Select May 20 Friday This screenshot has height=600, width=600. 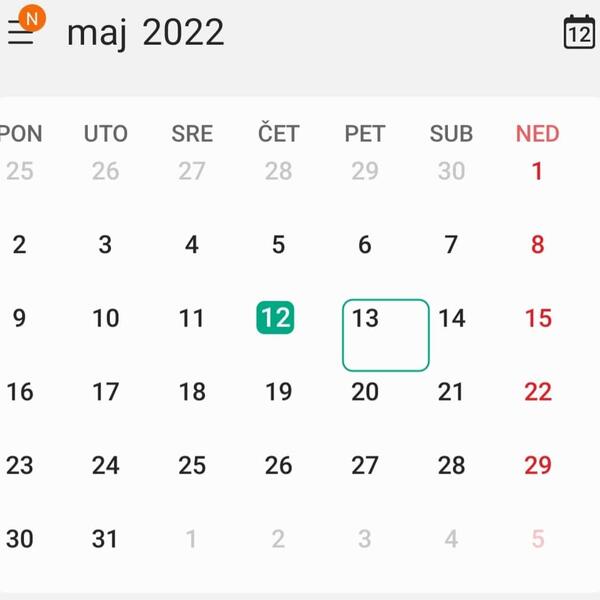(x=365, y=392)
